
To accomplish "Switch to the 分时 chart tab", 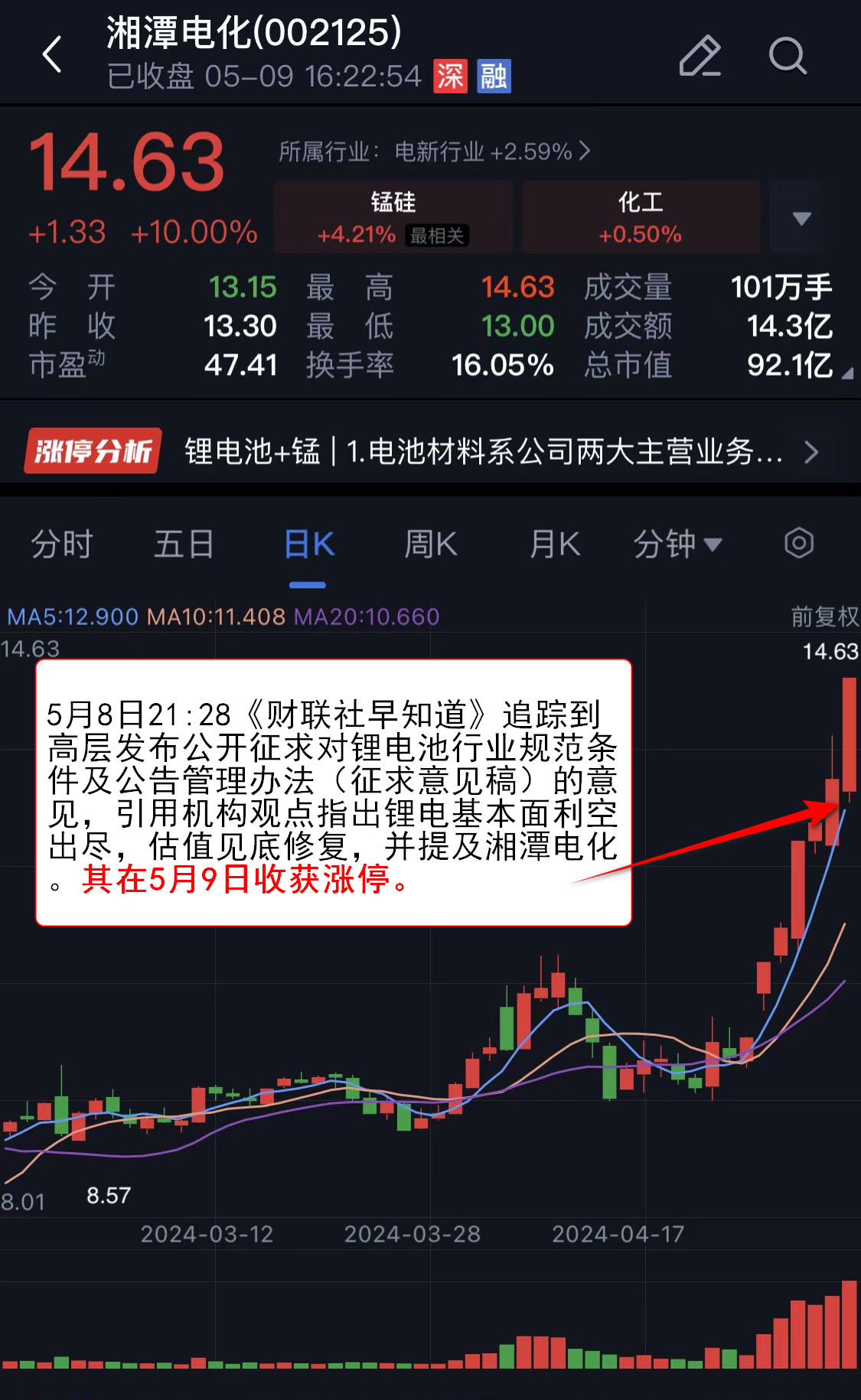I will coord(61,545).
